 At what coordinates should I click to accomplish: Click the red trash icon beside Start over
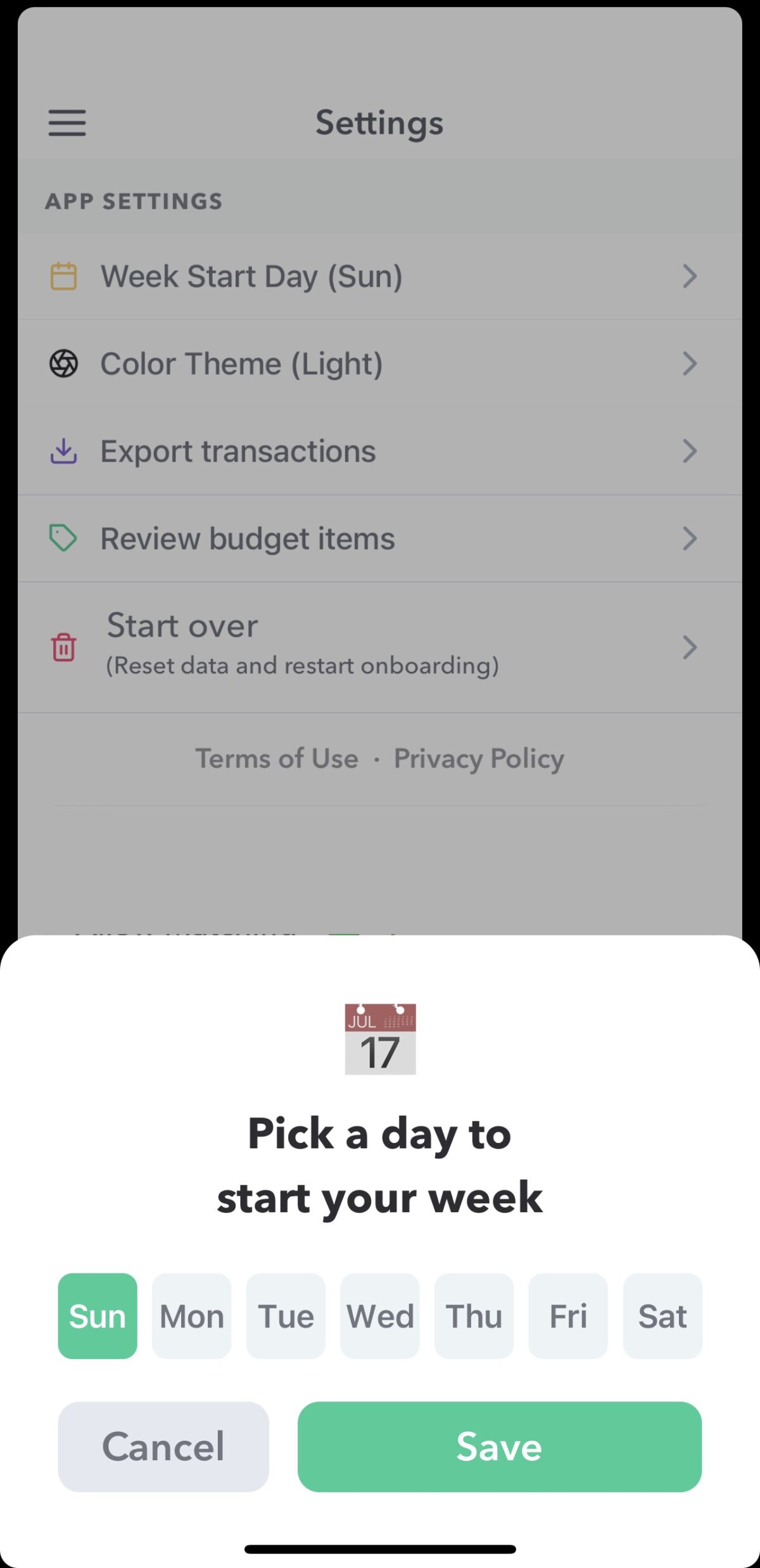tap(62, 647)
